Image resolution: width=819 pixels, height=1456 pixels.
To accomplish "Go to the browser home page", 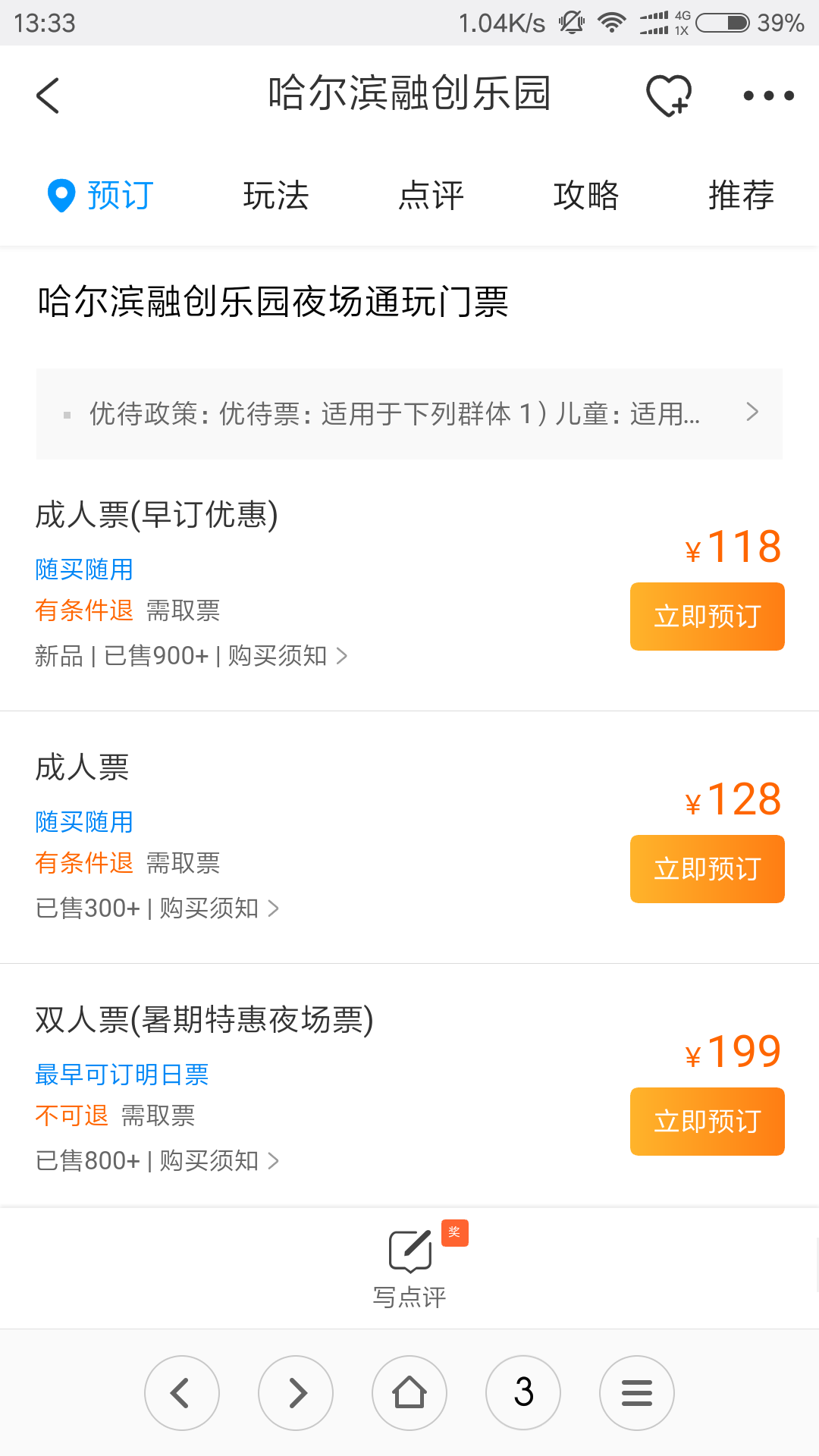I will click(x=409, y=1393).
